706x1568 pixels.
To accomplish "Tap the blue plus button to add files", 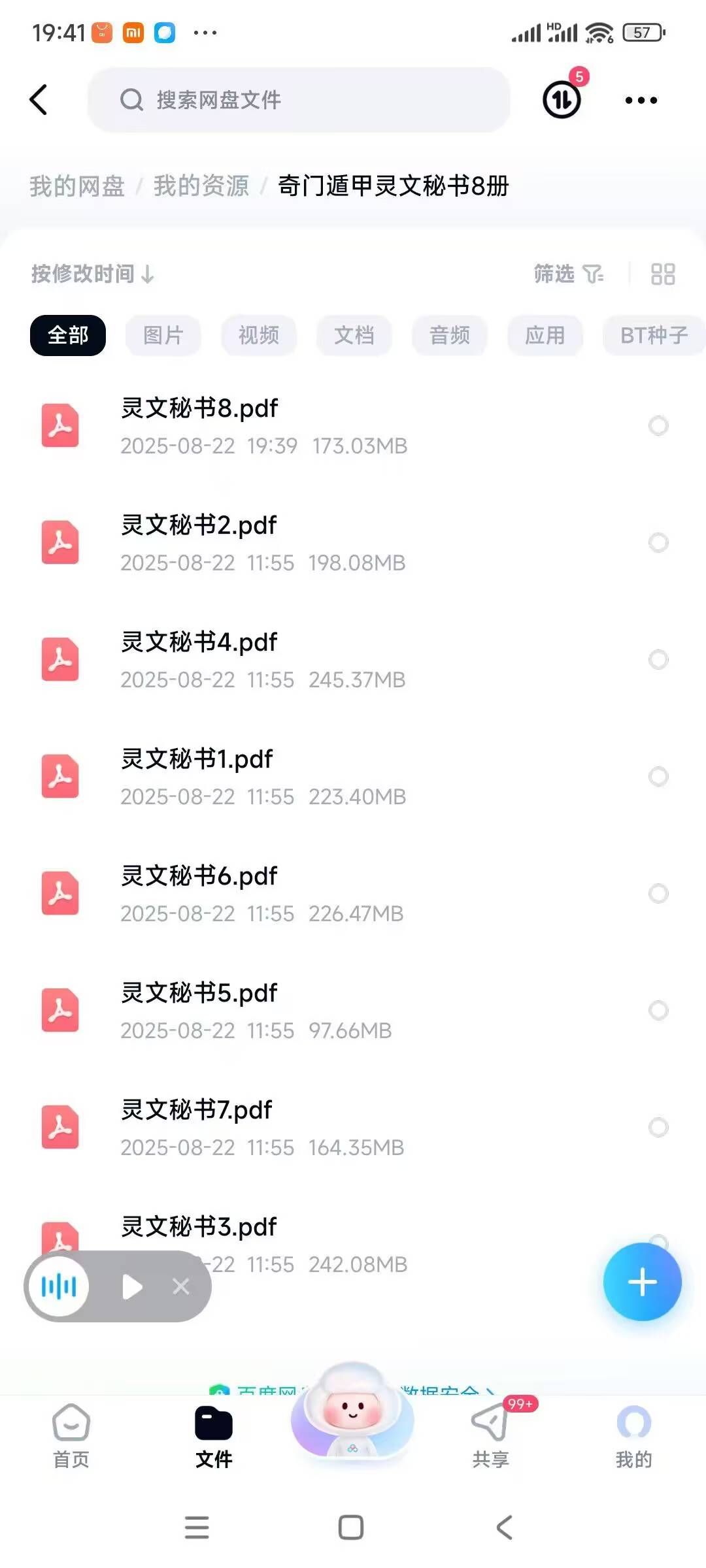I will tap(642, 1282).
